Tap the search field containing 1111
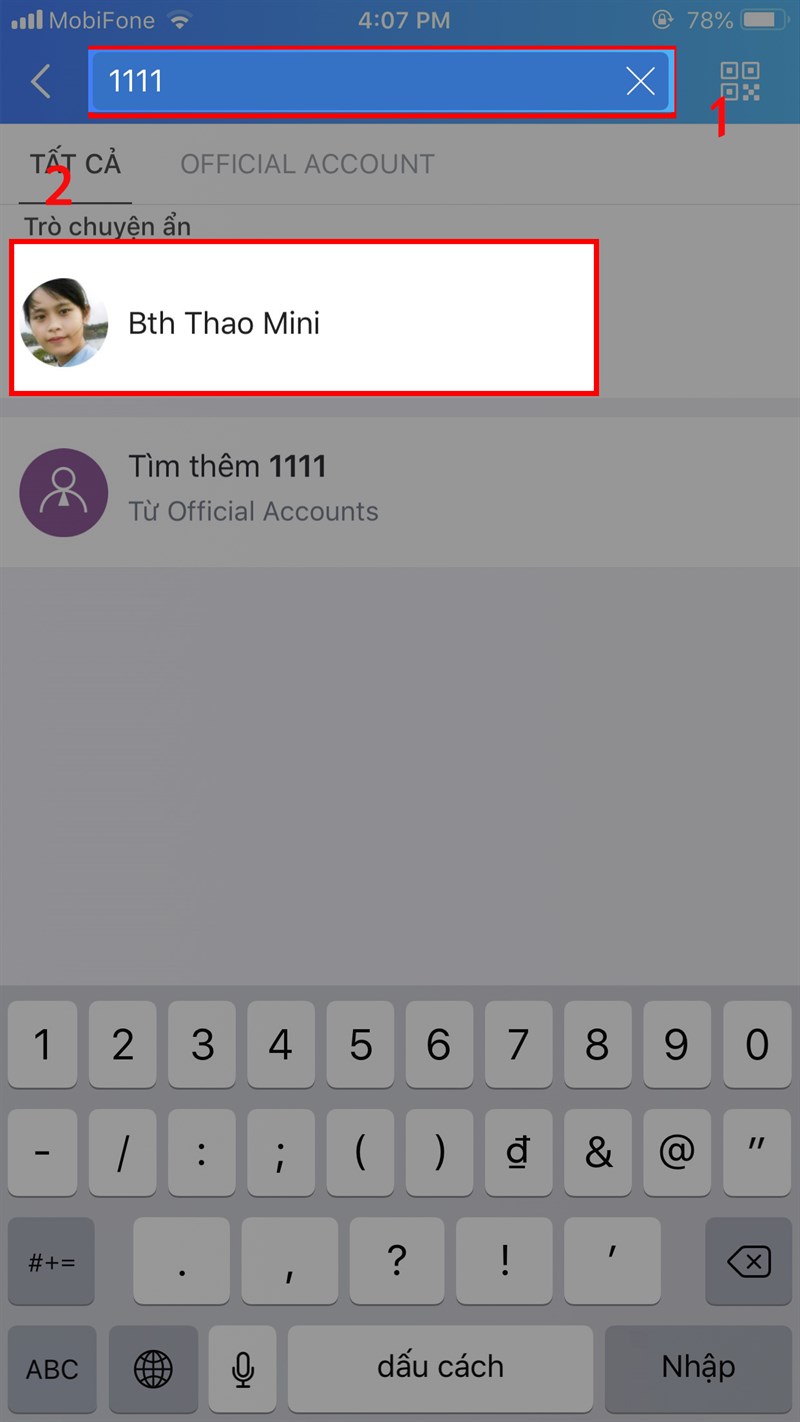Screen dimensions: 800x1422 350,81
